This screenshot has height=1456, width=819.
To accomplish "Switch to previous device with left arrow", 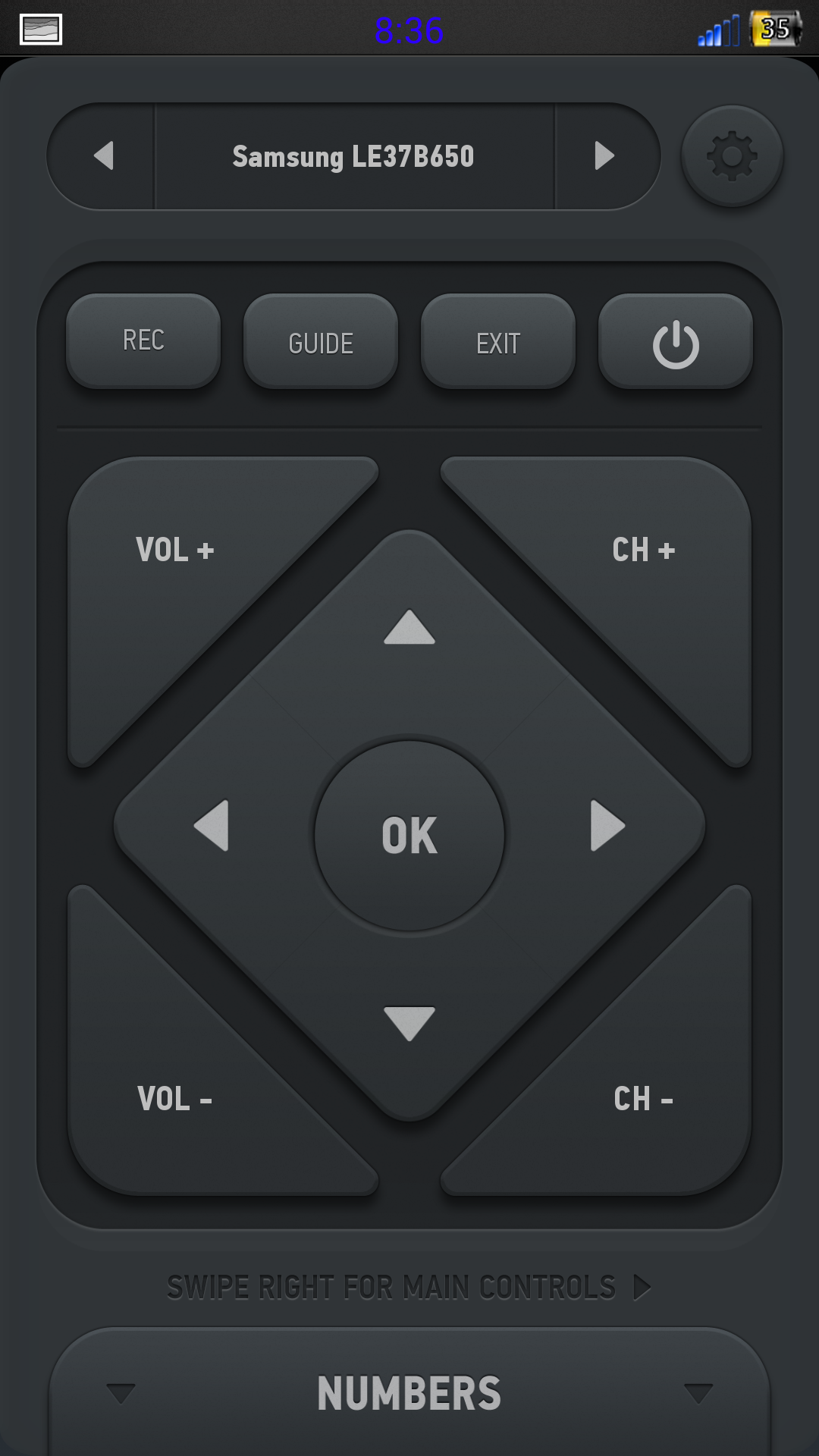I will click(x=102, y=156).
